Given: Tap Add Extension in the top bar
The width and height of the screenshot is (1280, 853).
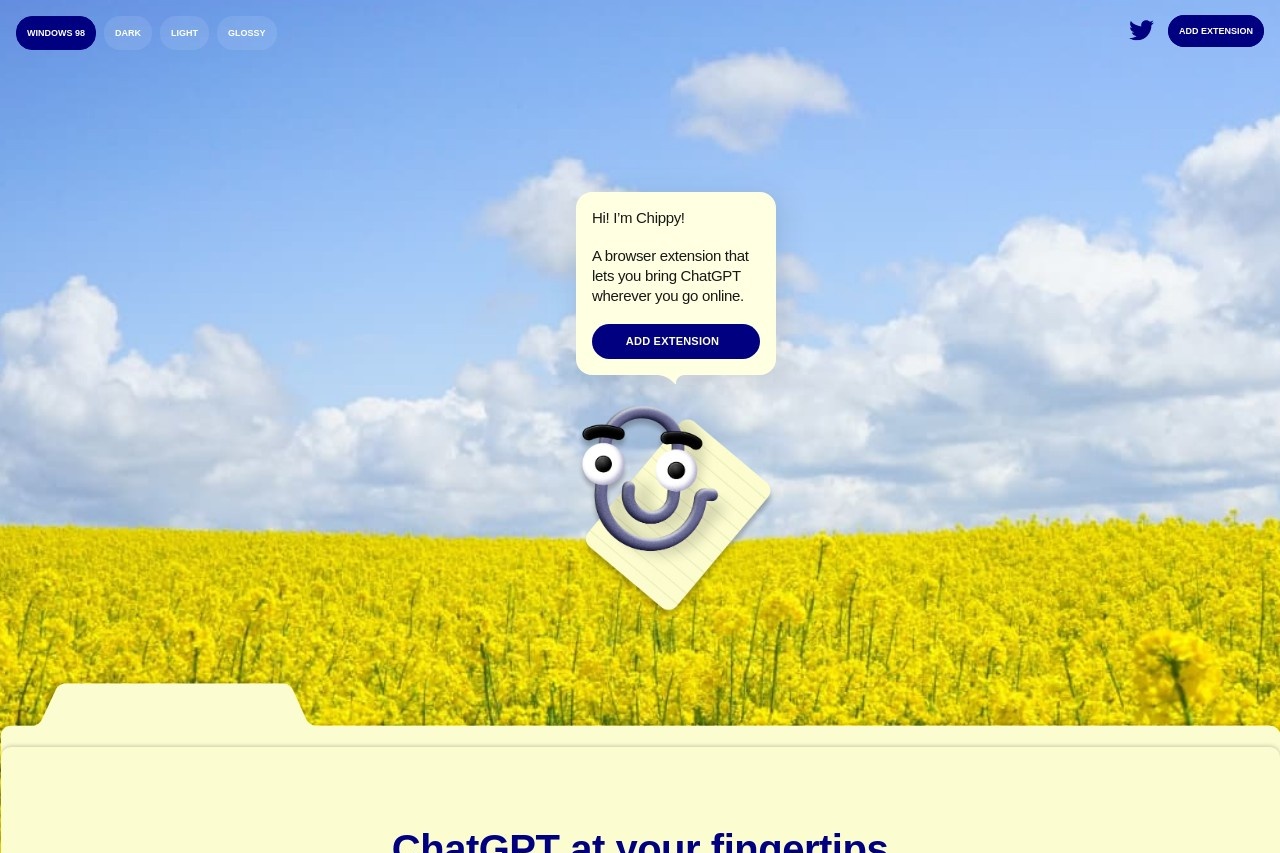Looking at the screenshot, I should (1215, 31).
